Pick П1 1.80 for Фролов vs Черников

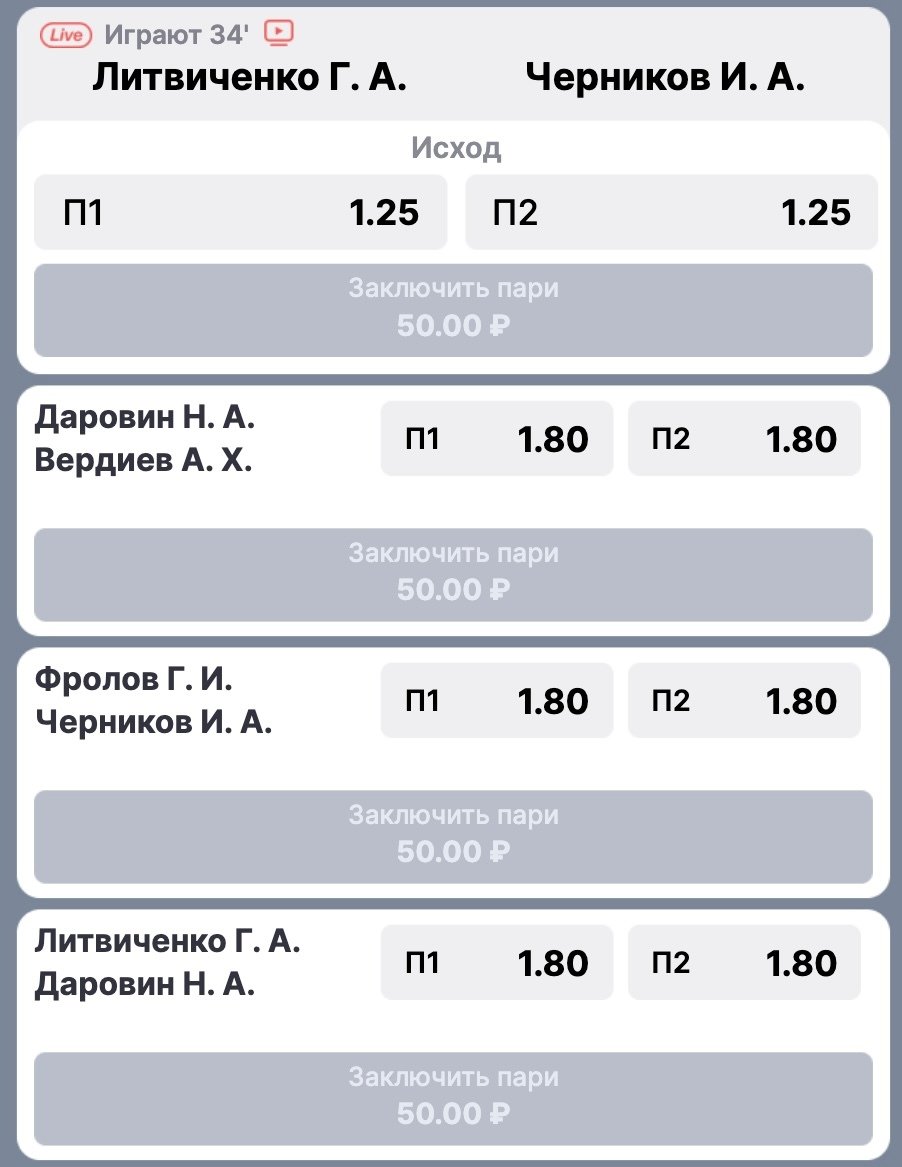(496, 701)
